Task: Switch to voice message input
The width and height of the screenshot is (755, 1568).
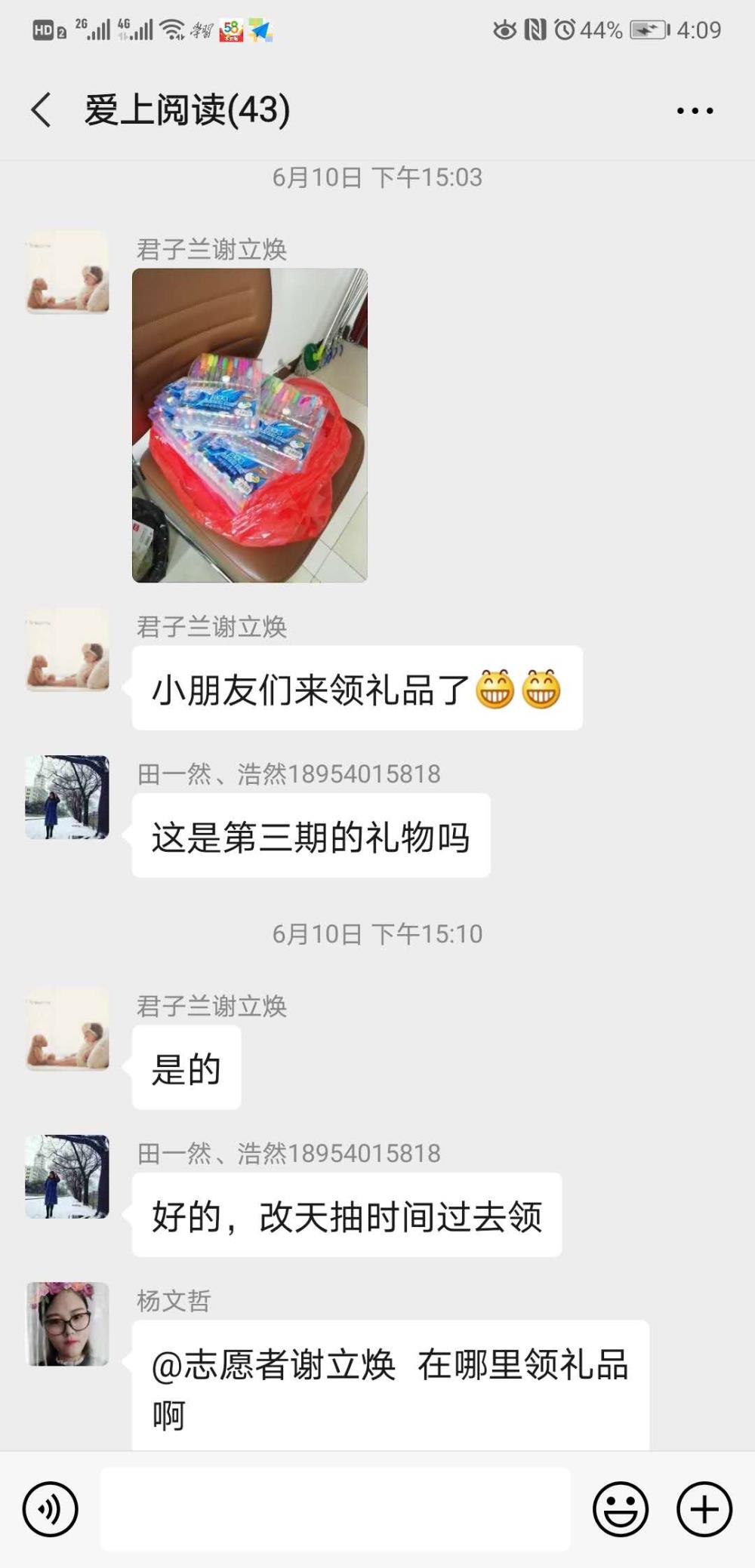Action: [x=51, y=1509]
